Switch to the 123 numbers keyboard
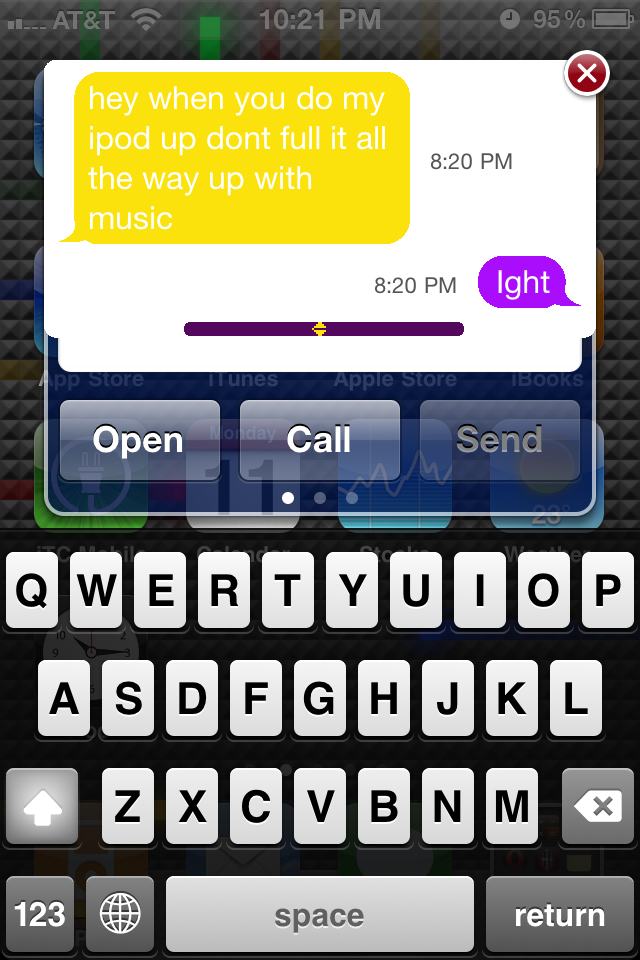This screenshot has height=960, width=640. click(x=40, y=914)
